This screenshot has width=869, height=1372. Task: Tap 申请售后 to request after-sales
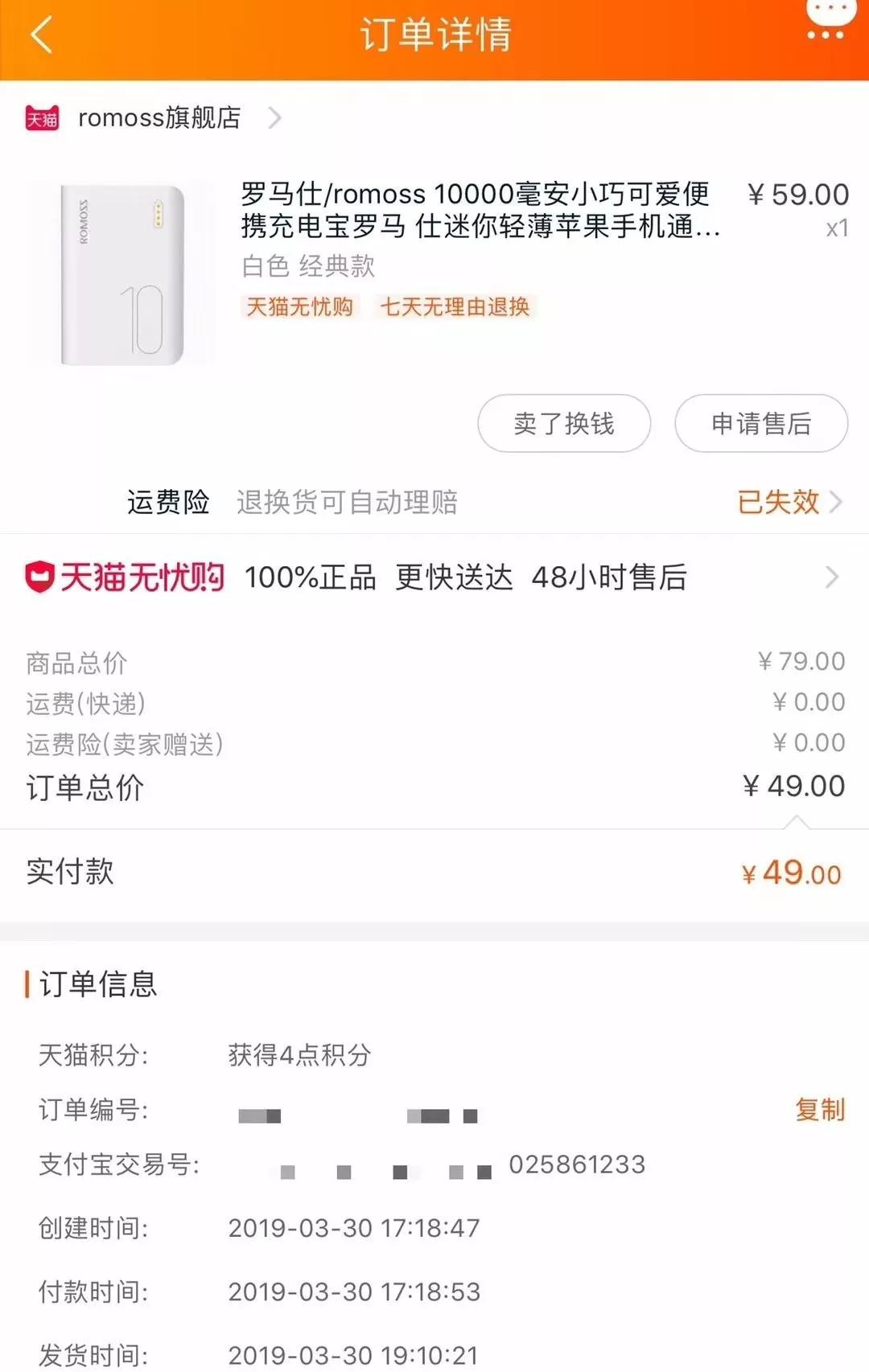[x=760, y=424]
